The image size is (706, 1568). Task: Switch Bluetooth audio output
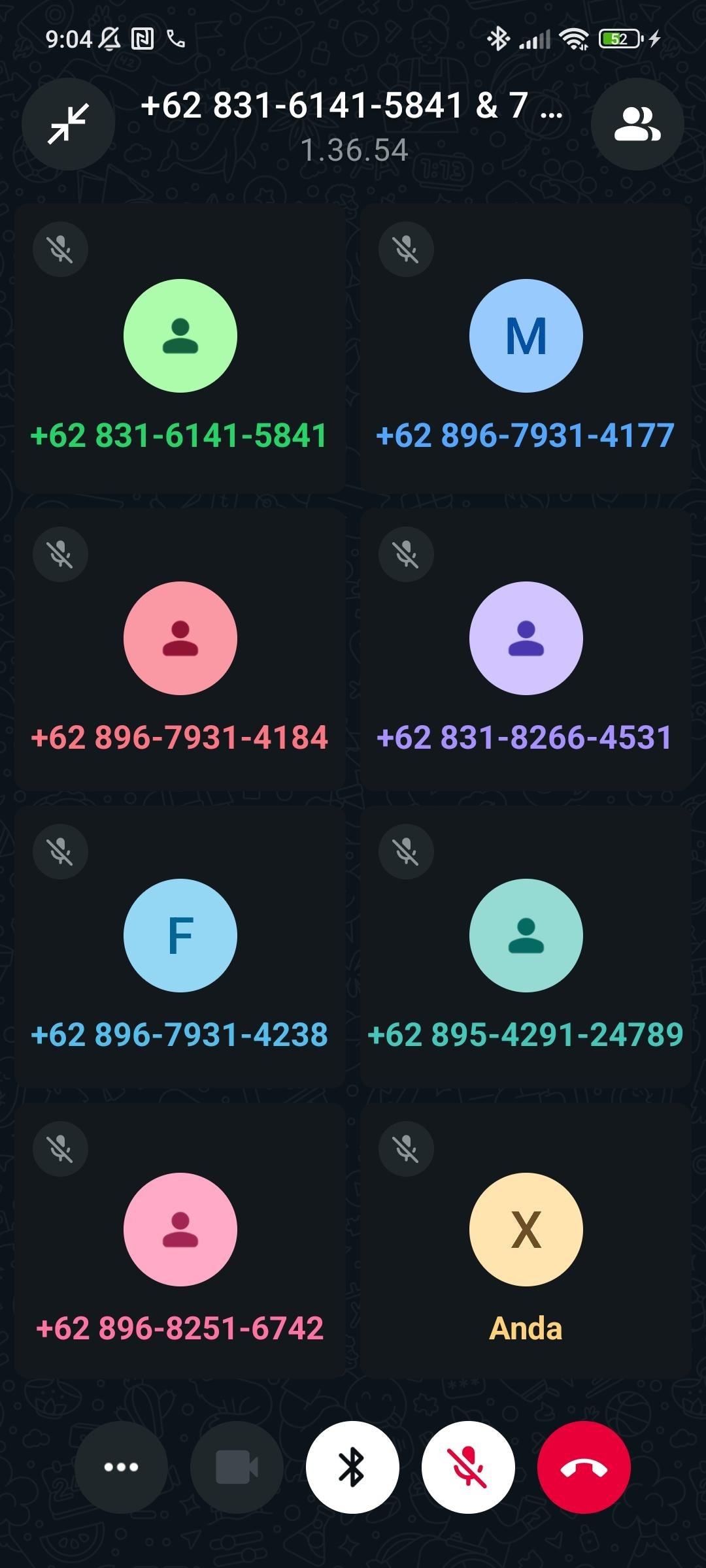[x=352, y=1467]
